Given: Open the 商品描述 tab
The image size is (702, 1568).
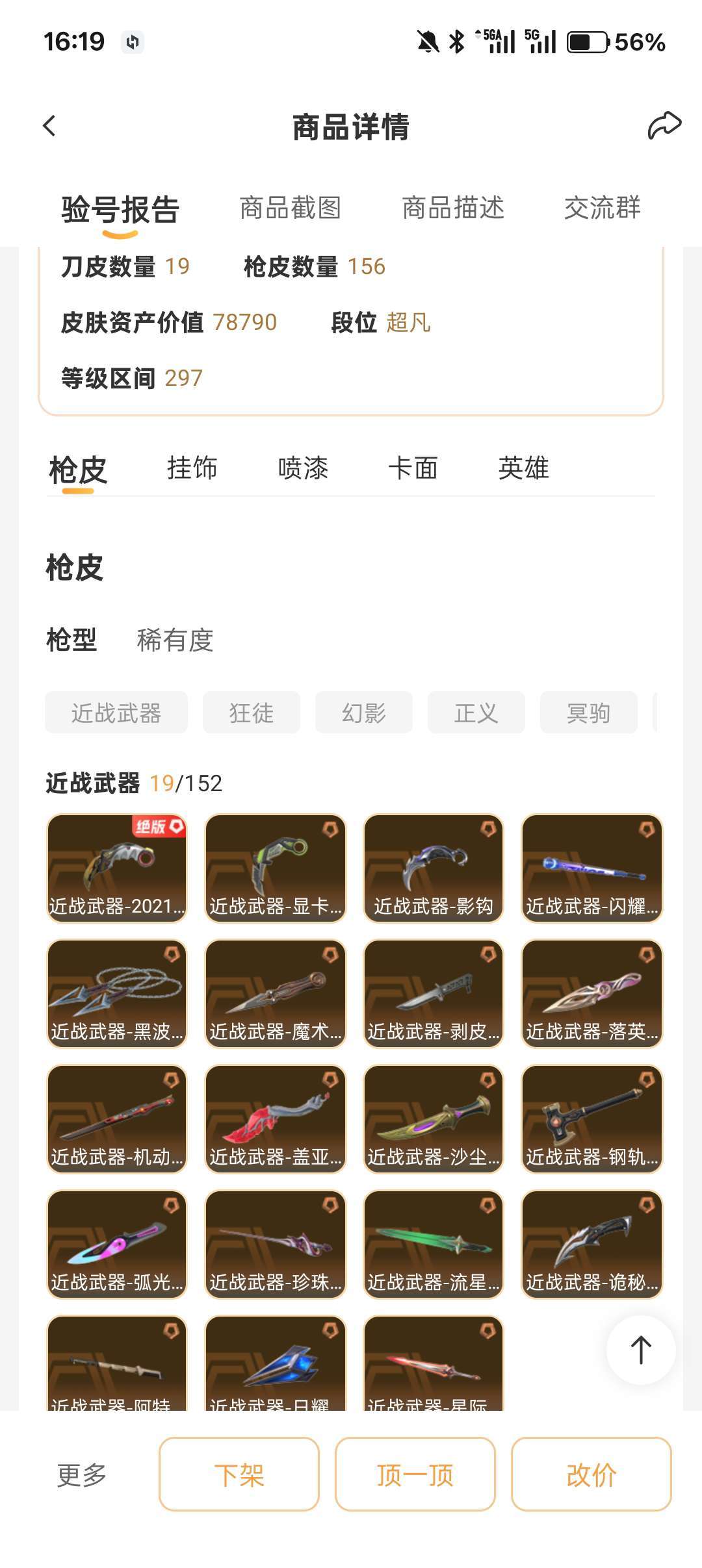Looking at the screenshot, I should tap(453, 209).
